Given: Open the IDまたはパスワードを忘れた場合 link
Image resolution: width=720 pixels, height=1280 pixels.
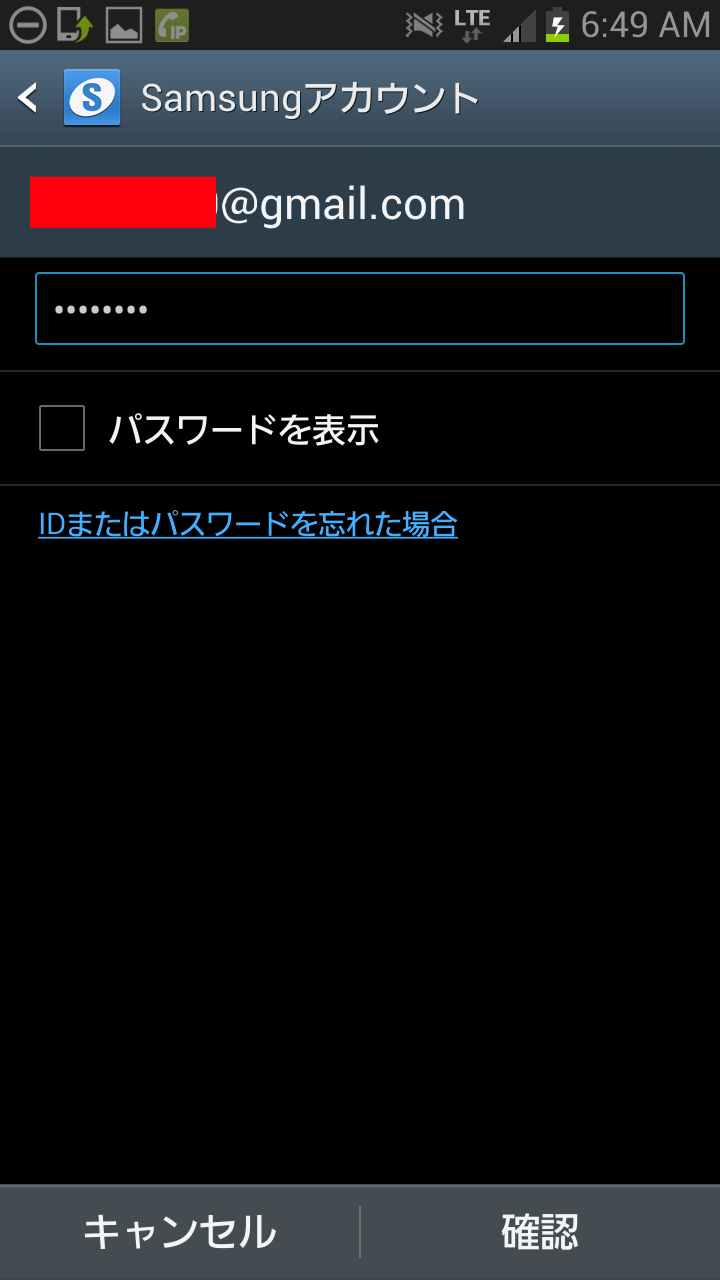Looking at the screenshot, I should click(x=248, y=524).
